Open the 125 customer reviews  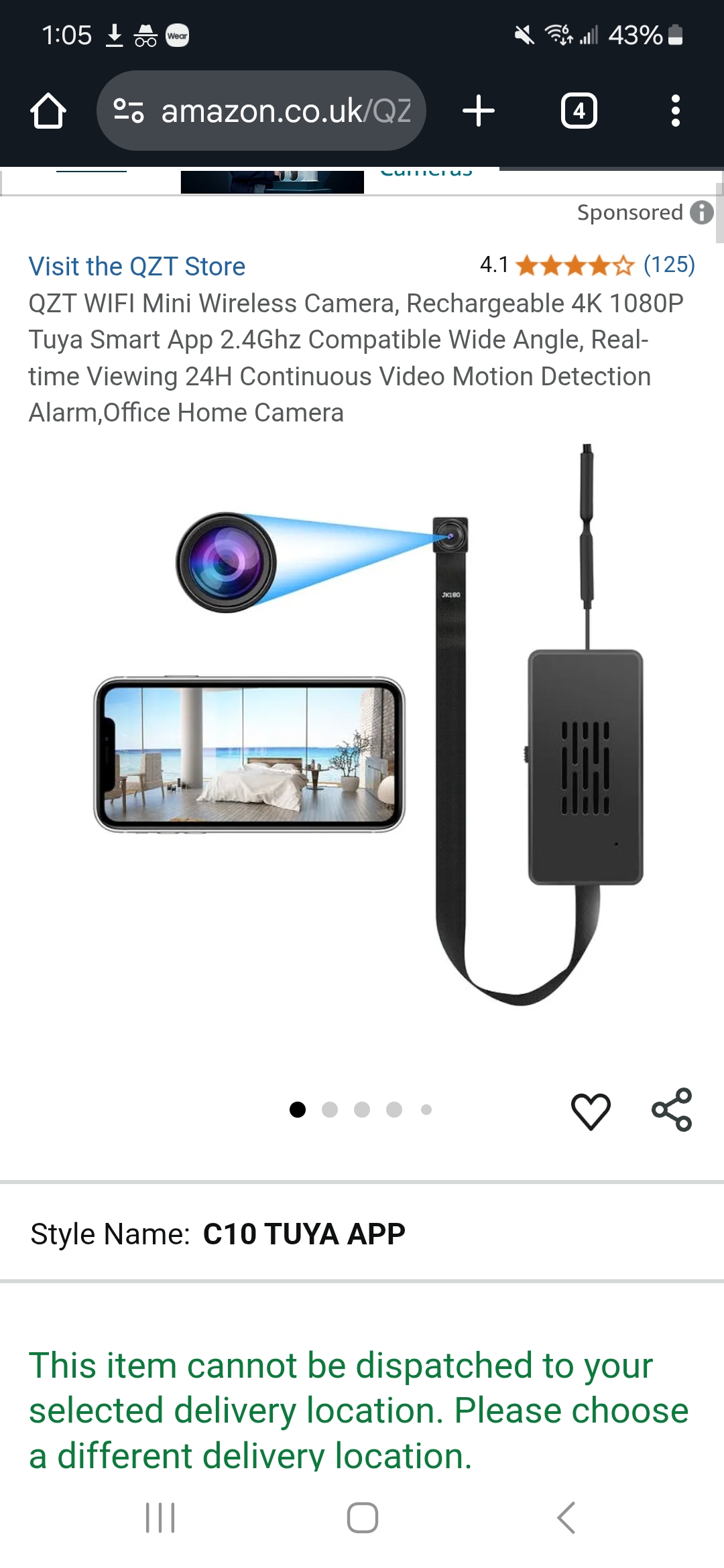coord(668,265)
